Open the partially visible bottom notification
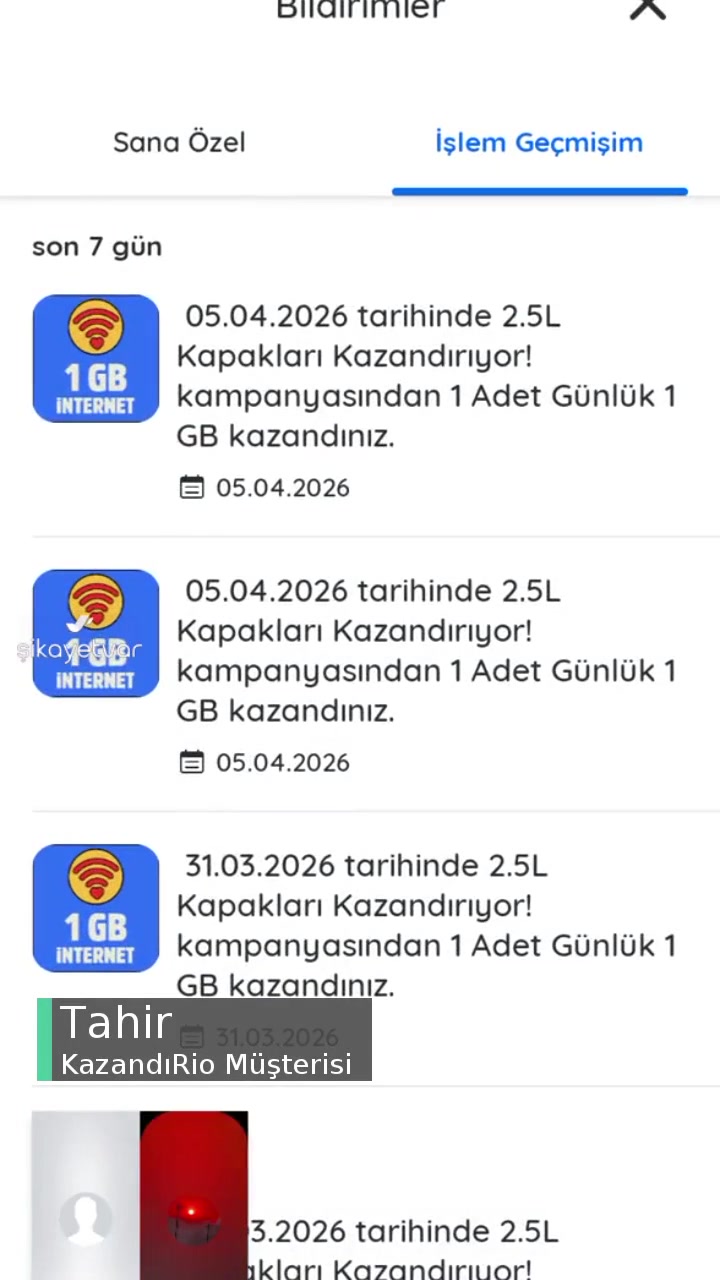The height and width of the screenshot is (1280, 720). [x=430, y=1232]
